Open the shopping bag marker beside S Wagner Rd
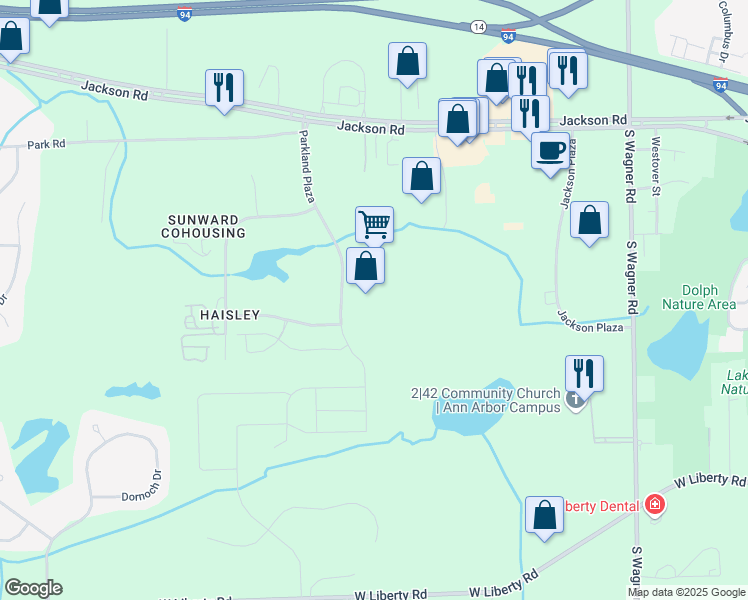This screenshot has width=748, height=600. coord(590,221)
